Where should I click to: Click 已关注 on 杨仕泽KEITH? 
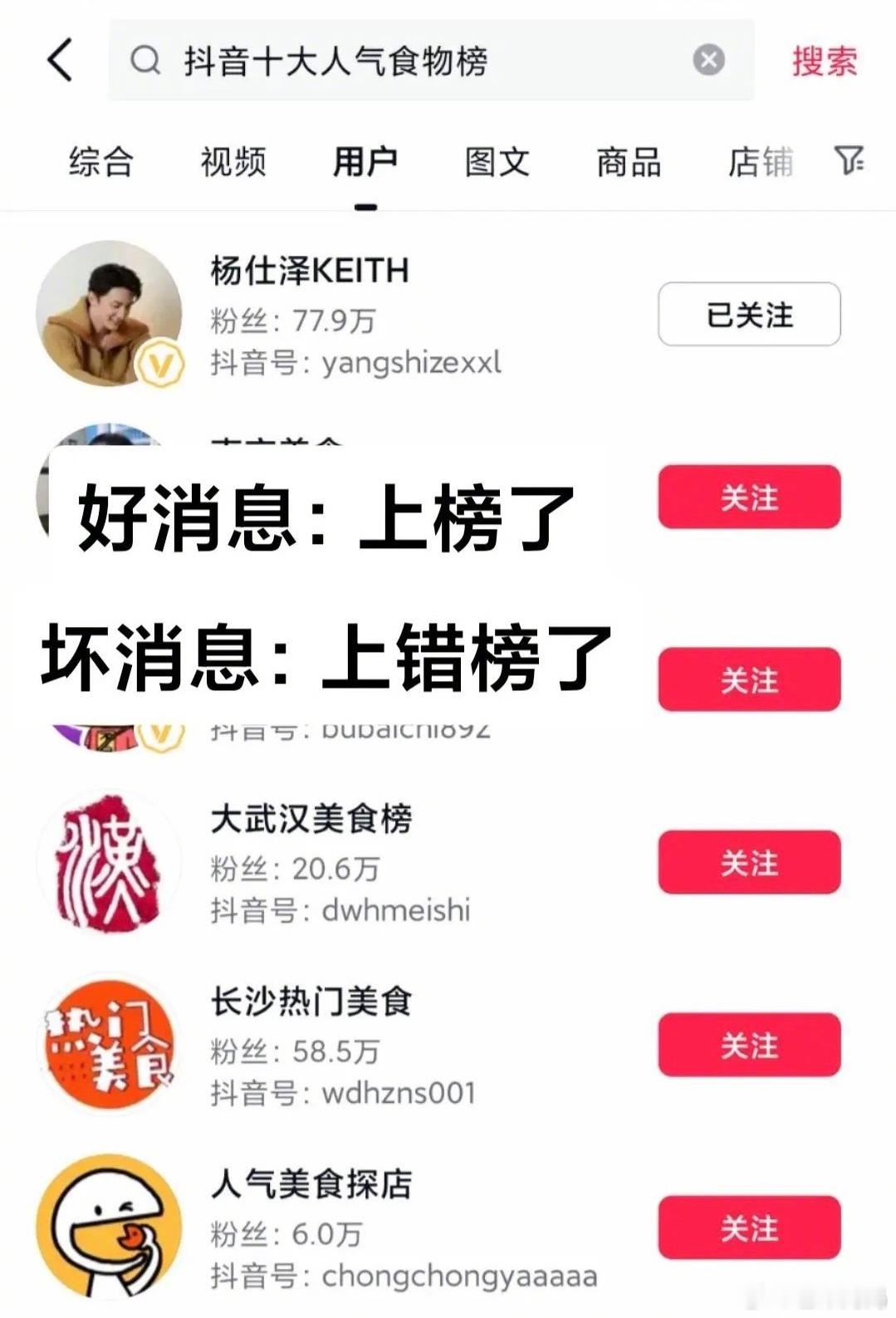(x=747, y=314)
